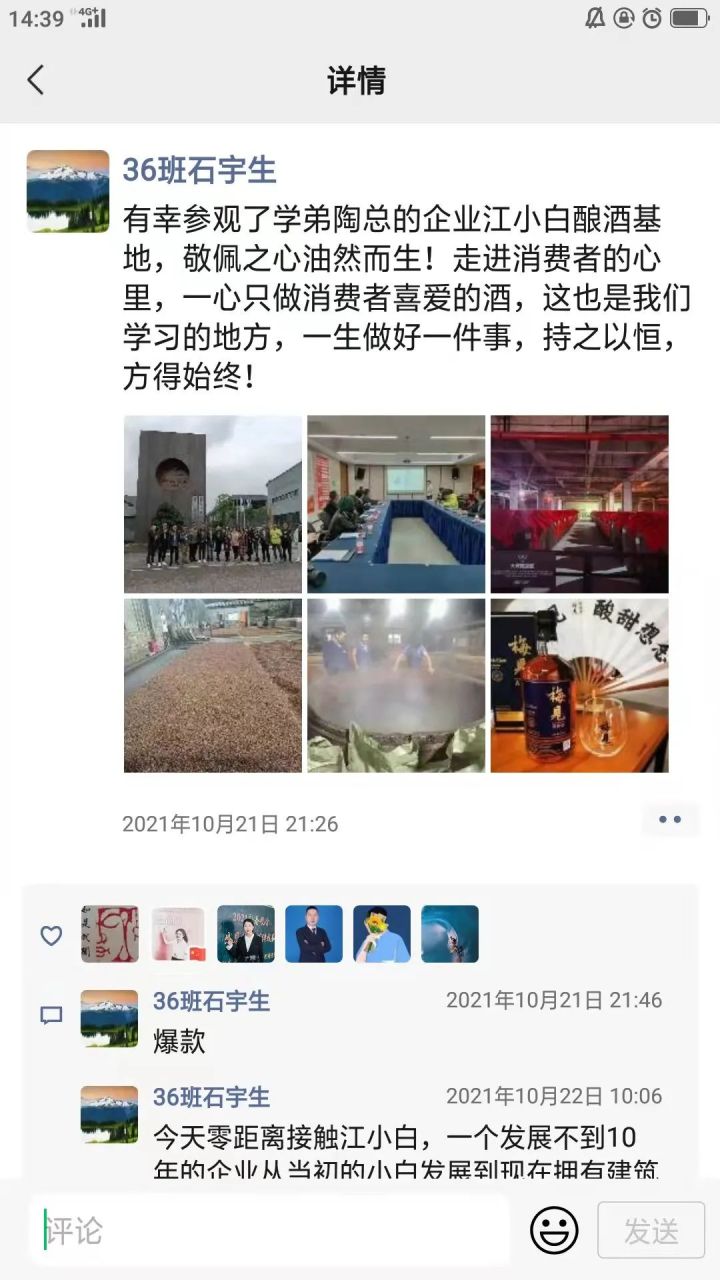Viewport: 720px width, 1280px height.
Task: Tap the post author's mountain avatar
Action: 68,191
